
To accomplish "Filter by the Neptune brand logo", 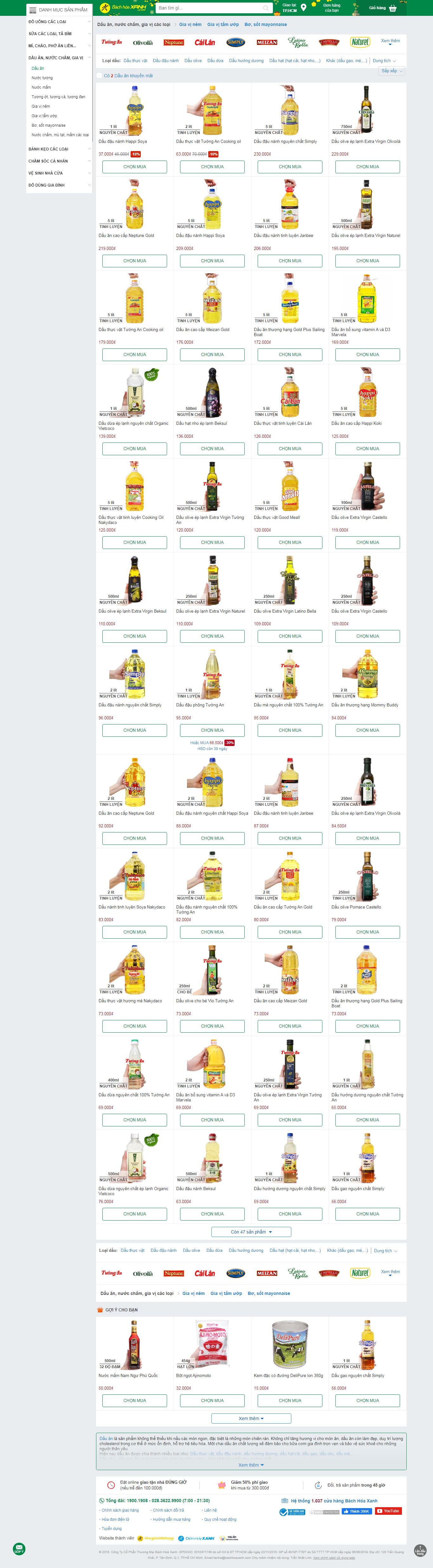I will click(174, 43).
